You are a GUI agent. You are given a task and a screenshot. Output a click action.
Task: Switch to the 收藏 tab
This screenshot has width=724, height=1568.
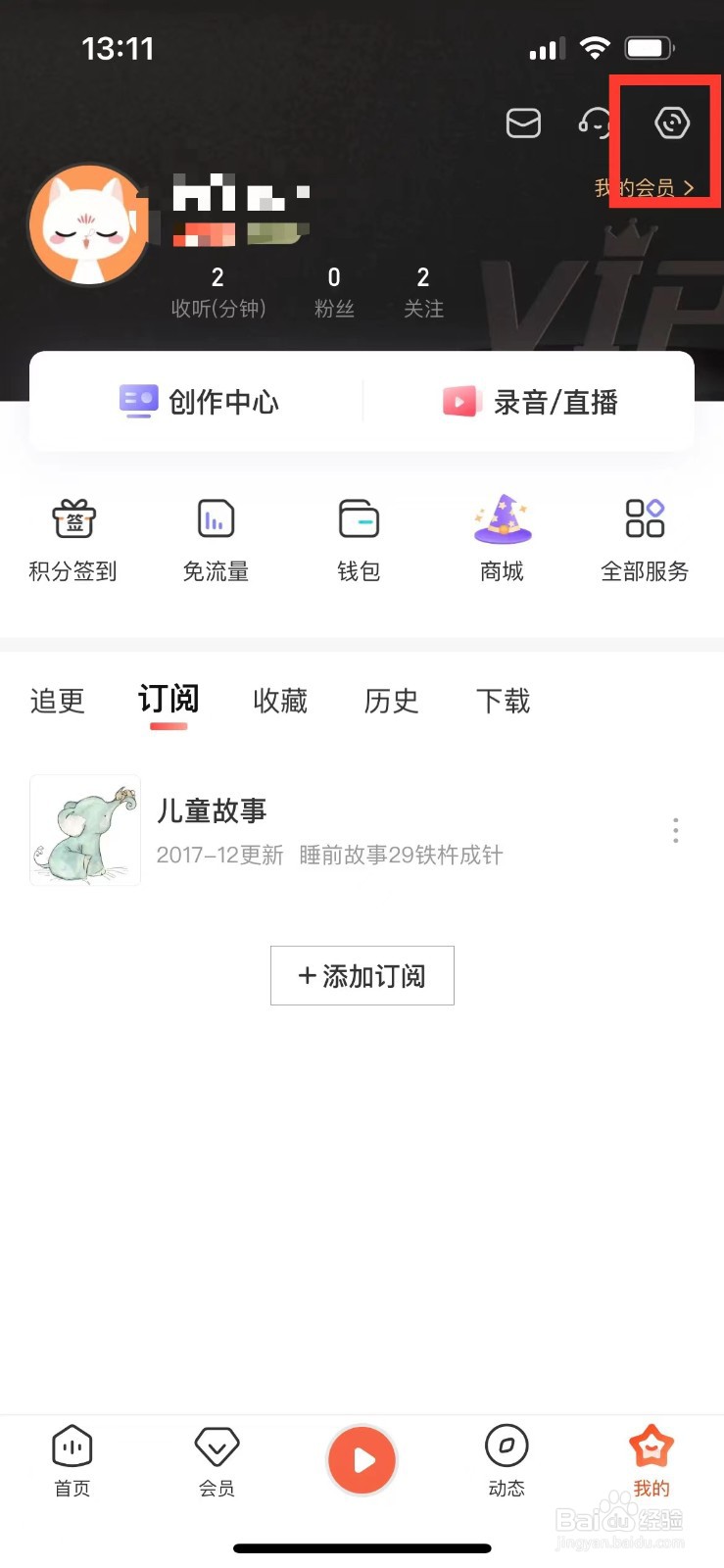pos(280,701)
